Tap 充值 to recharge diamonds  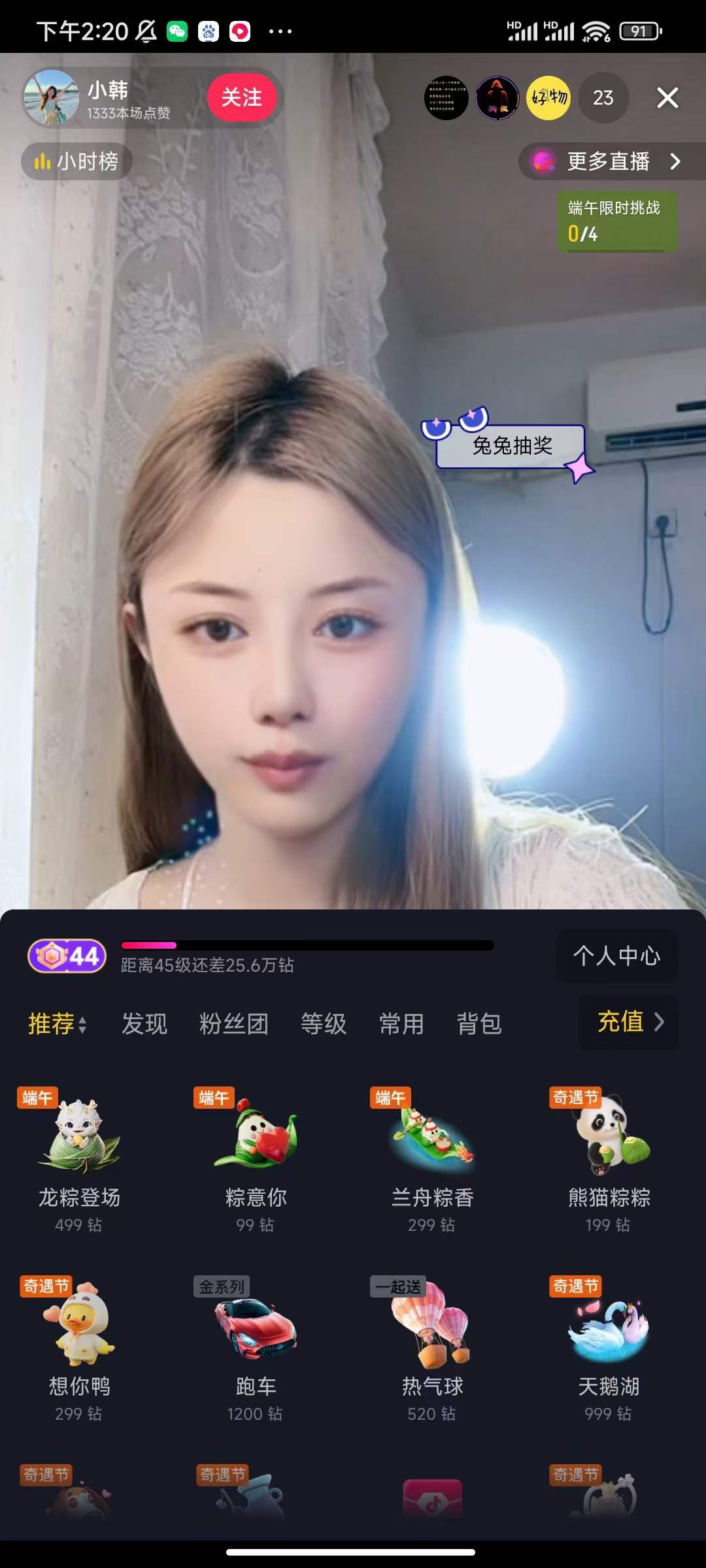pos(628,1022)
